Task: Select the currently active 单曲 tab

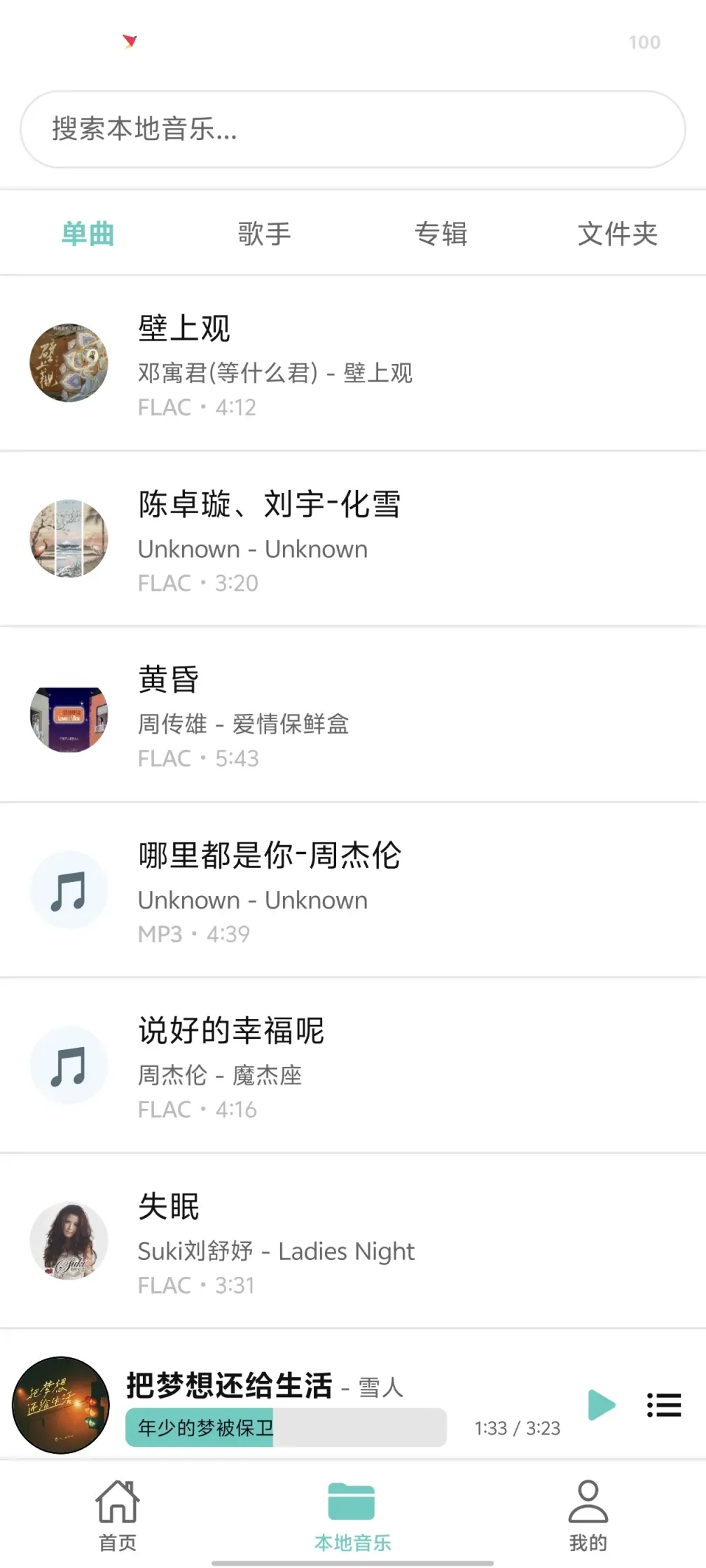Action: 88,233
